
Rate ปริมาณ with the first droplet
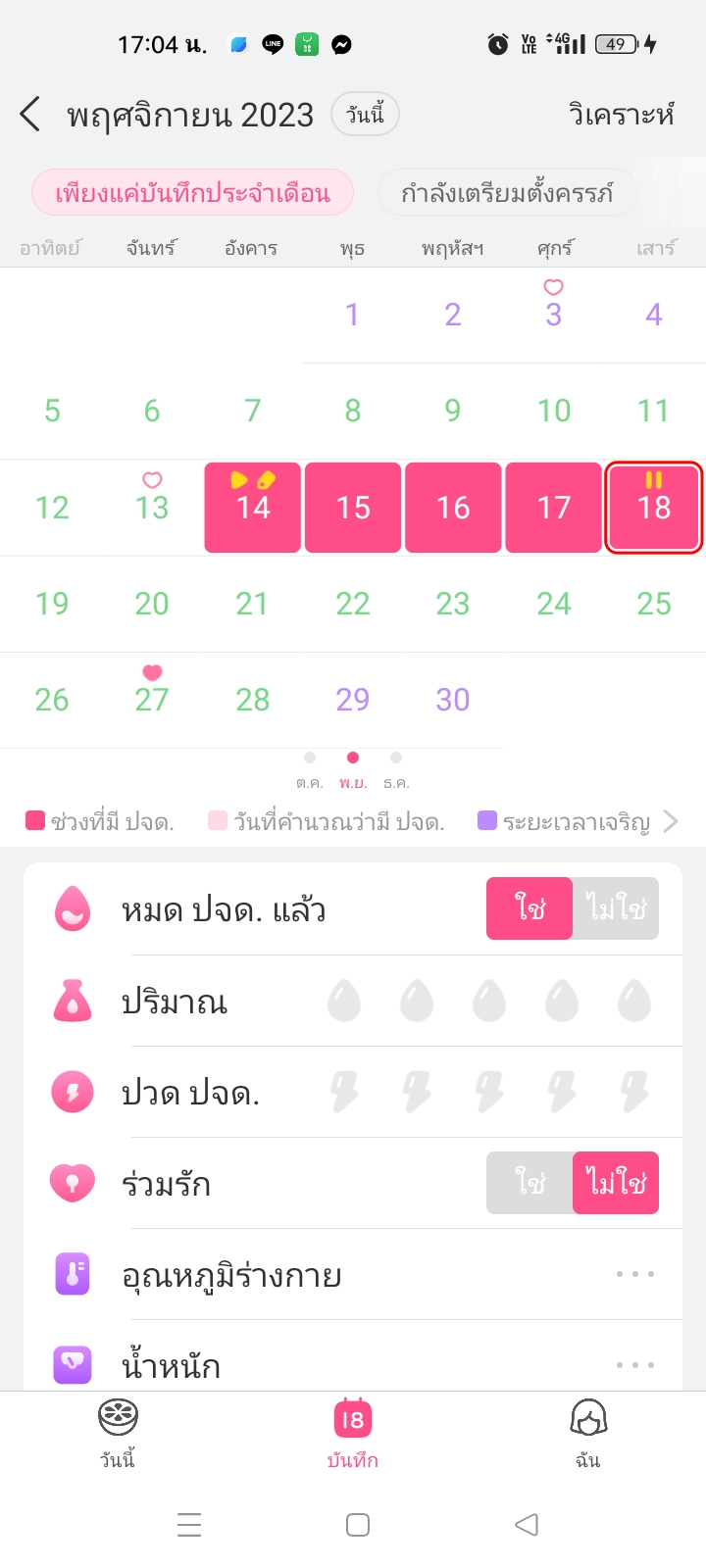point(344,1002)
